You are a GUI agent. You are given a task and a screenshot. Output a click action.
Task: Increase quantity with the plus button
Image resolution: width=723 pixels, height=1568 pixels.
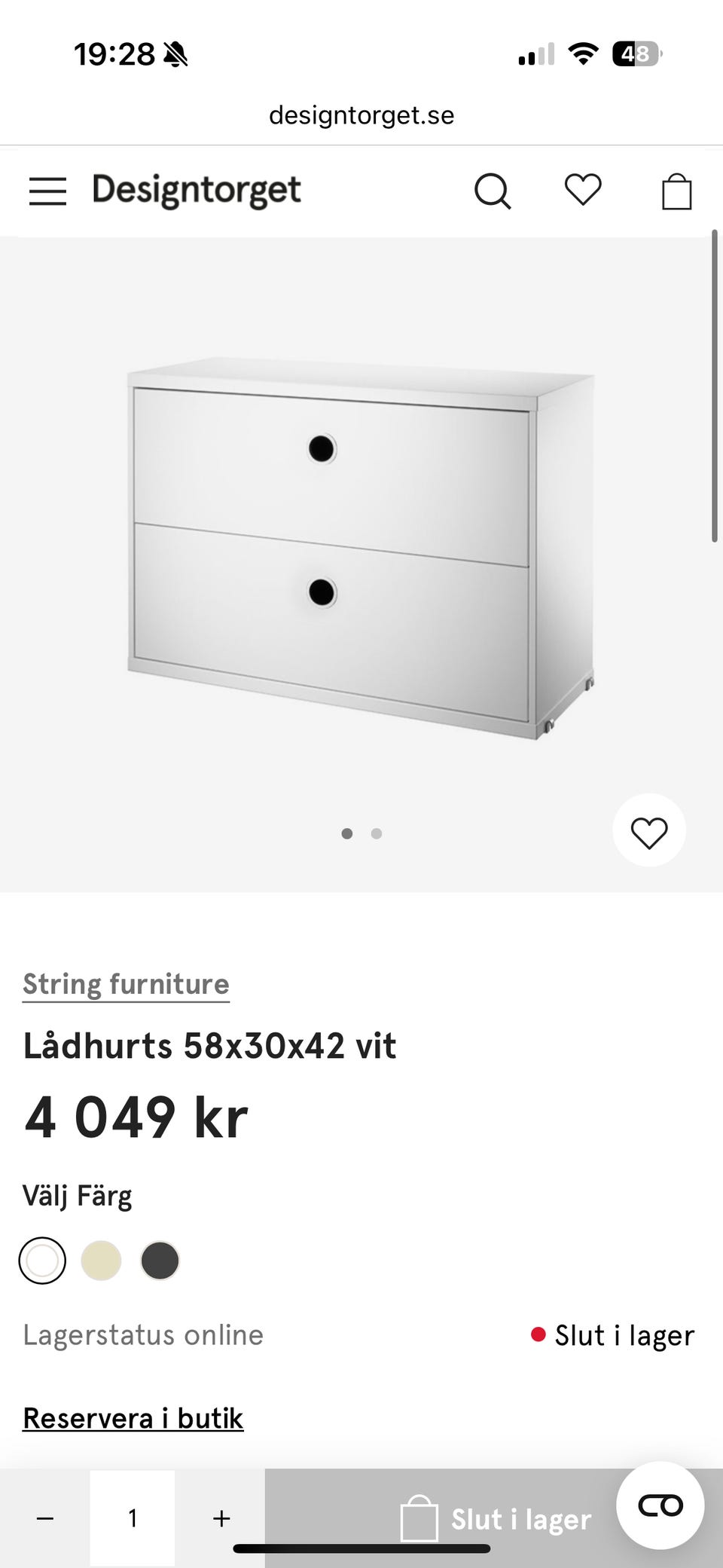[x=221, y=1518]
